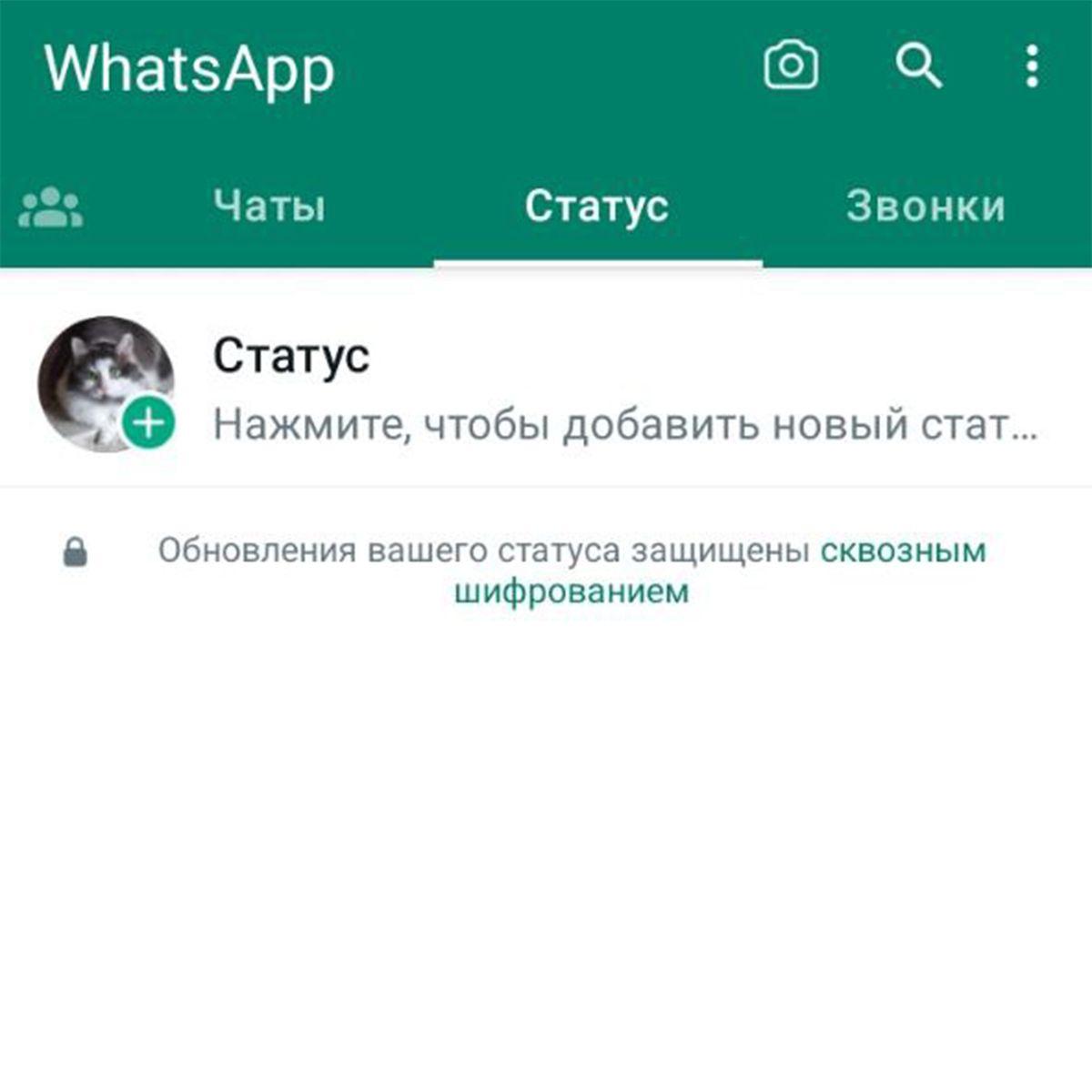Open the camera from the app bar
1092x1092 pixels.
click(x=790, y=66)
